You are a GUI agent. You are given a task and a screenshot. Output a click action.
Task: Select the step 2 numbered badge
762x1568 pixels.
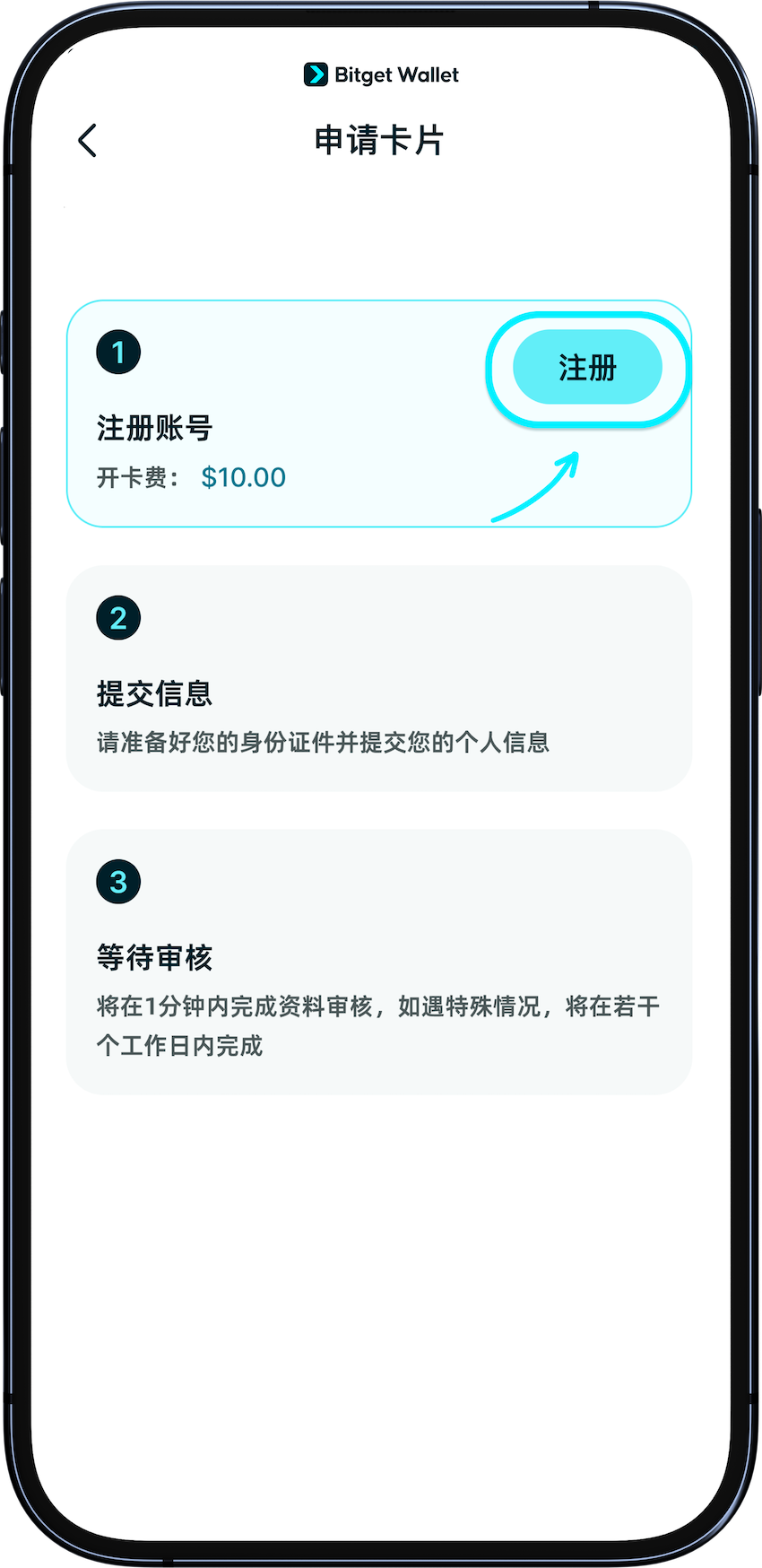[117, 616]
